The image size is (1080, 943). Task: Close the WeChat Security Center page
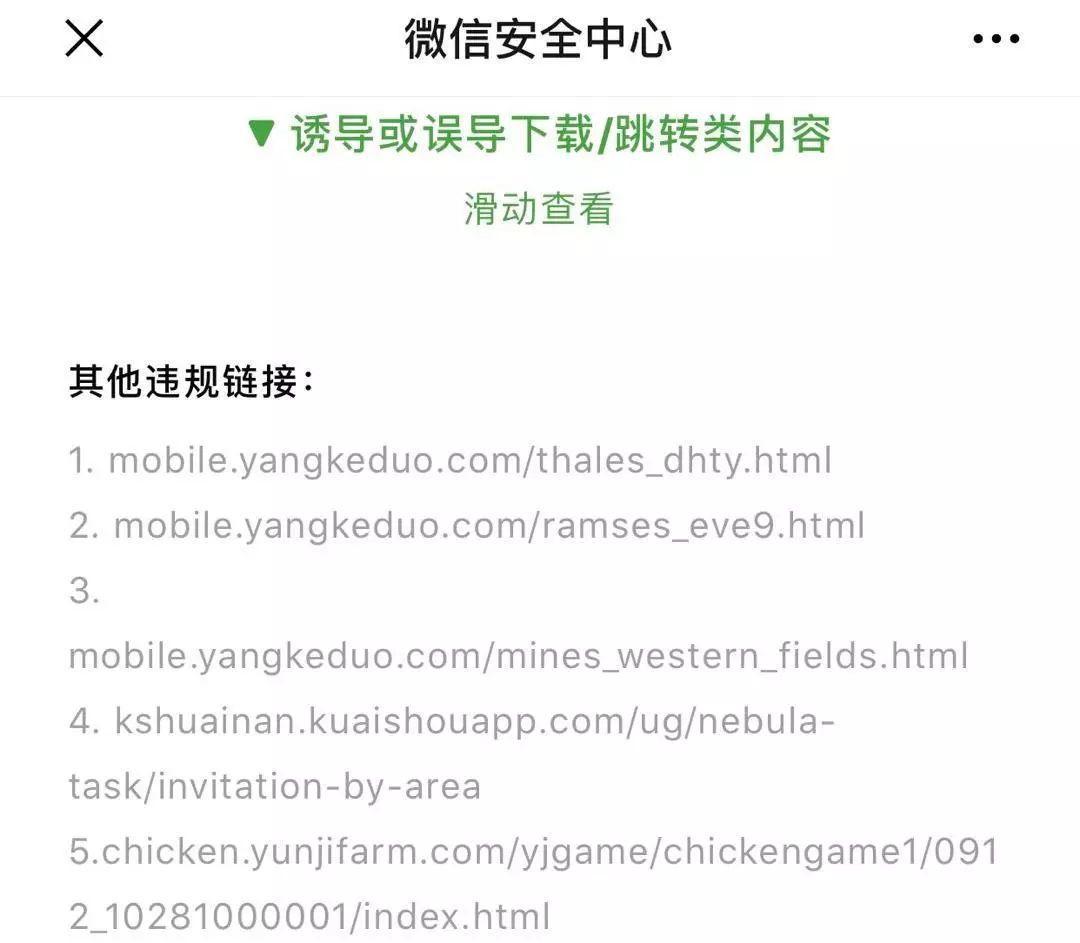pos(84,40)
